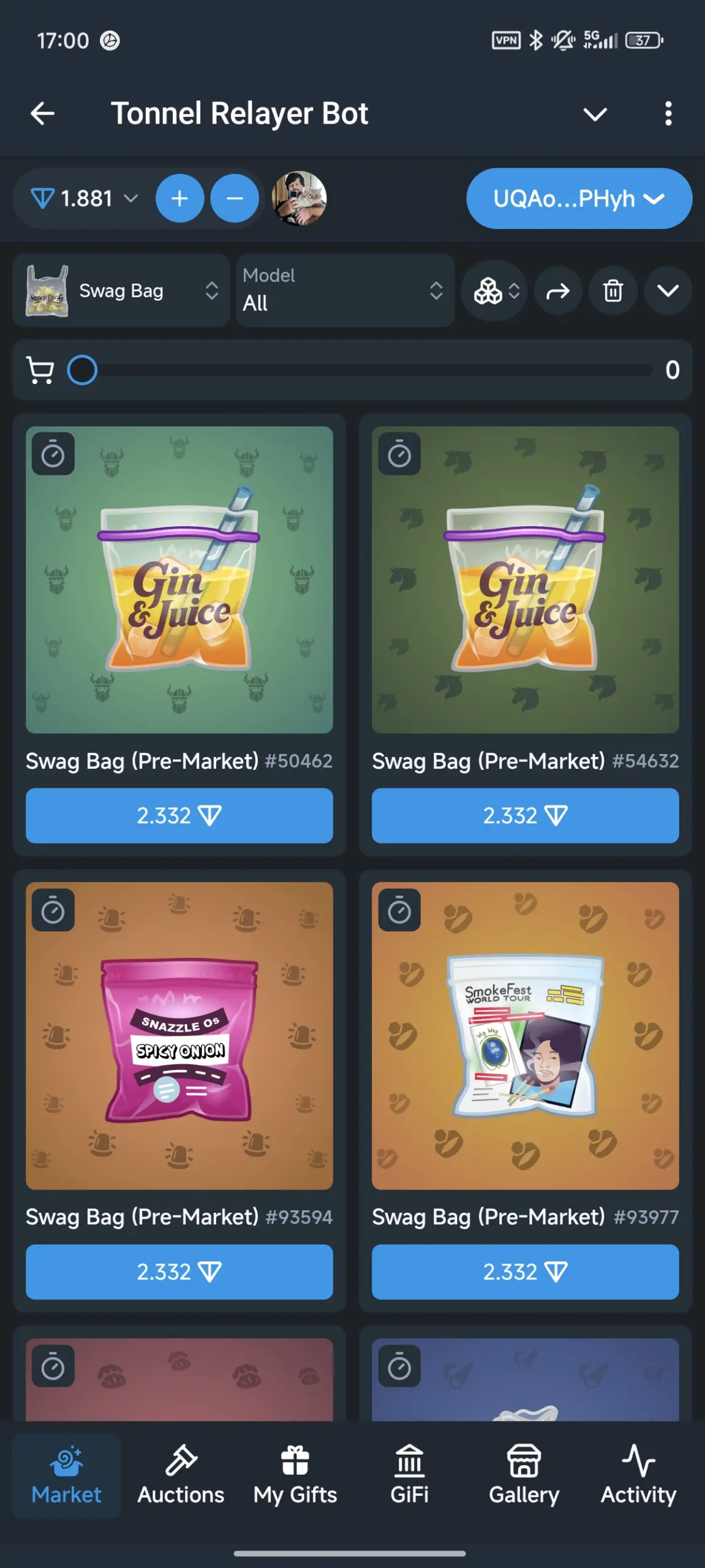Expand the Model filter dropdown
This screenshot has width=705, height=1568.
tap(345, 290)
